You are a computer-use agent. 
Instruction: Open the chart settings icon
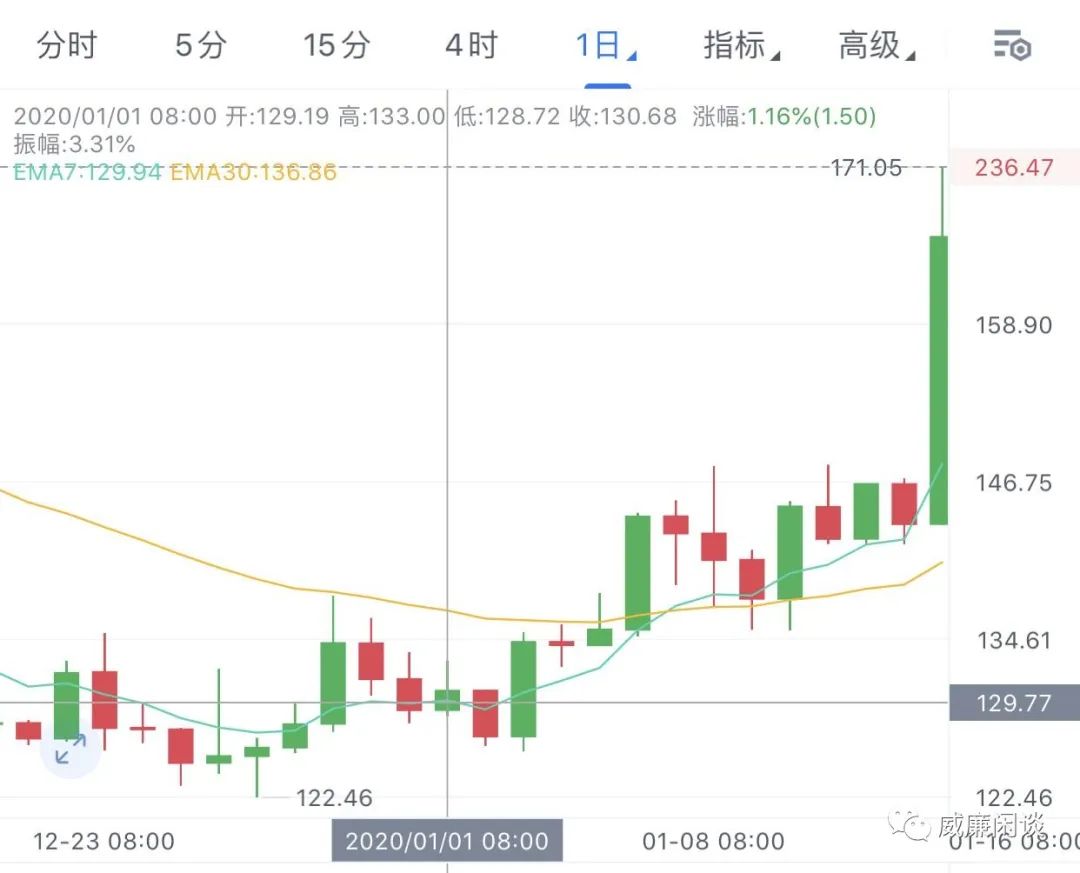click(1012, 46)
